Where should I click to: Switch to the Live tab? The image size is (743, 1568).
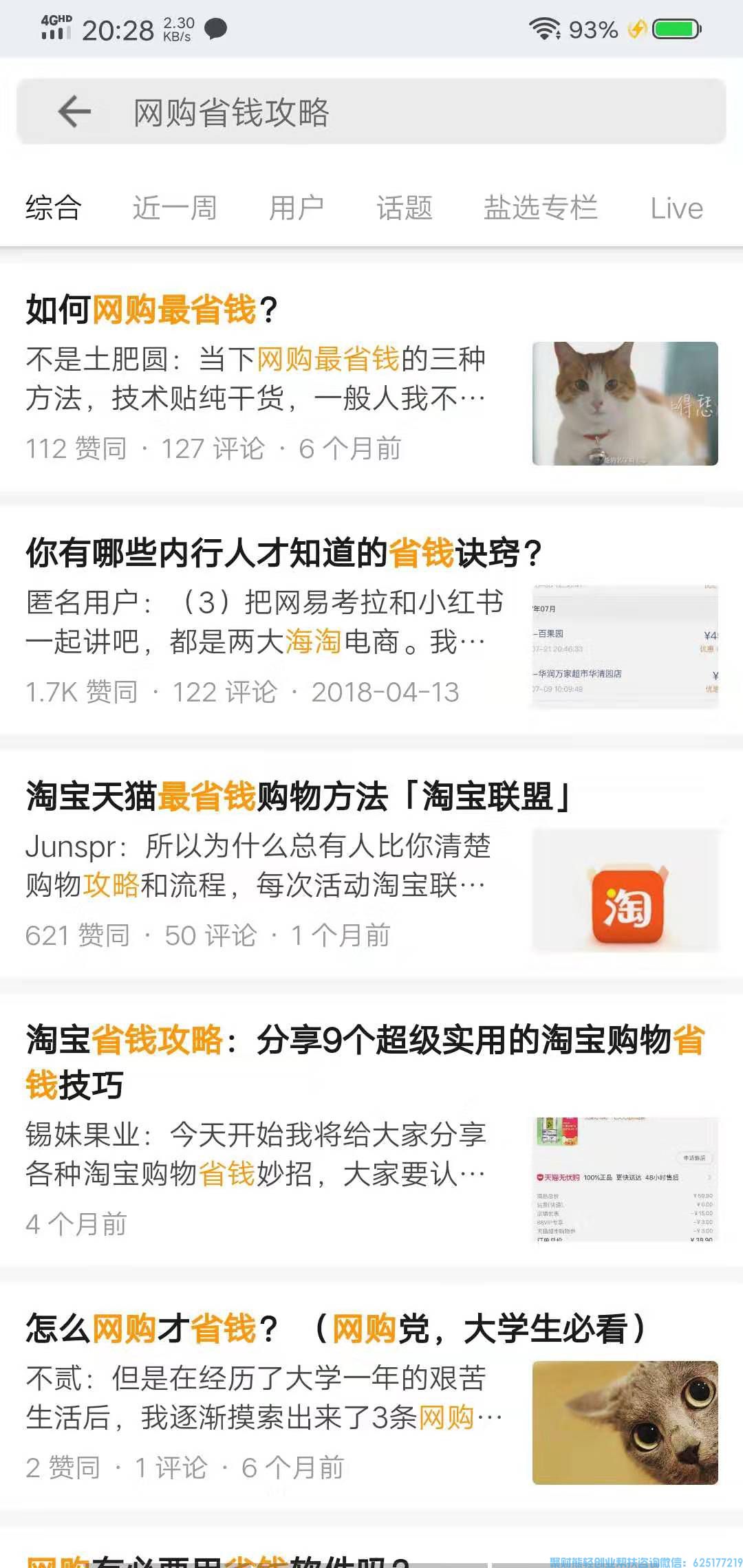click(x=676, y=208)
